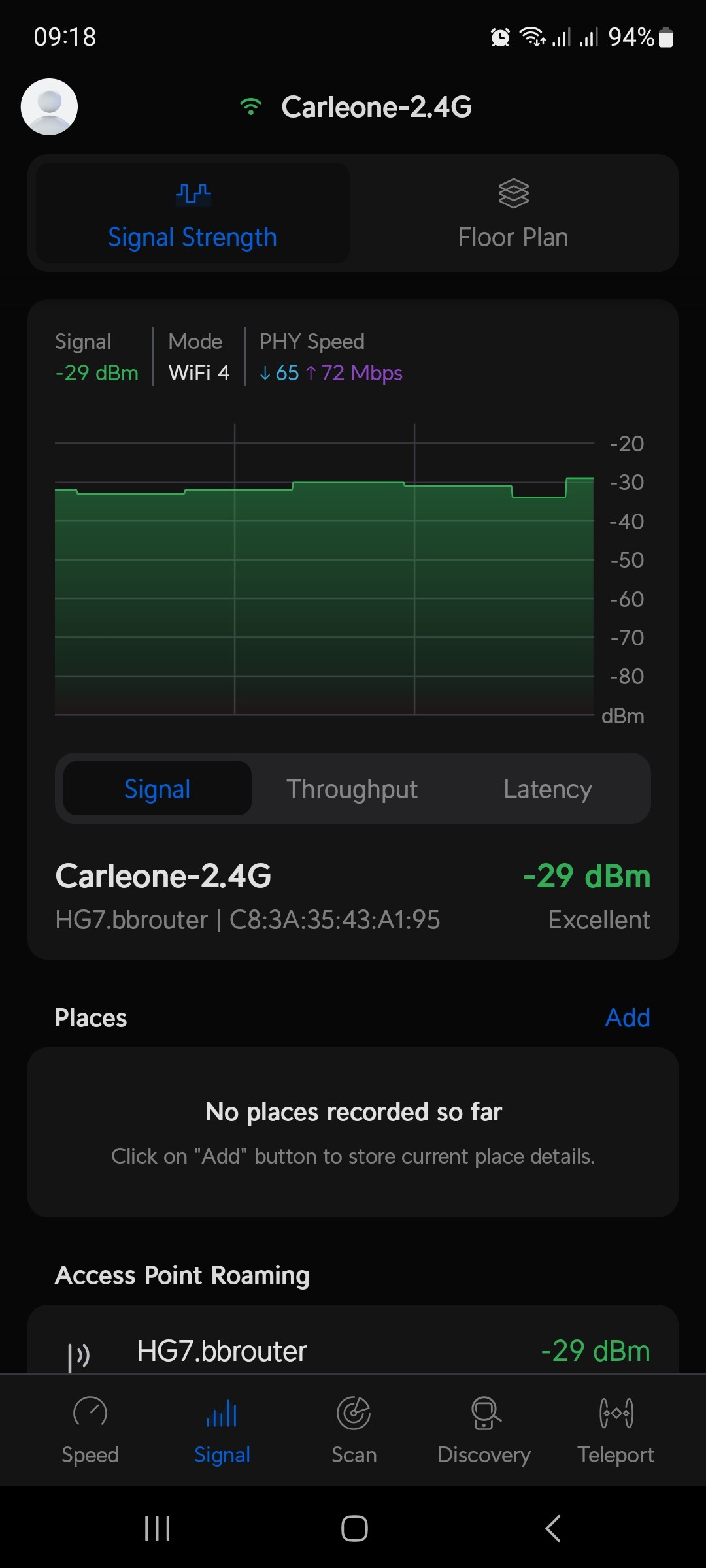This screenshot has height=1568, width=706.
Task: Show the Latency graph
Action: click(x=548, y=789)
